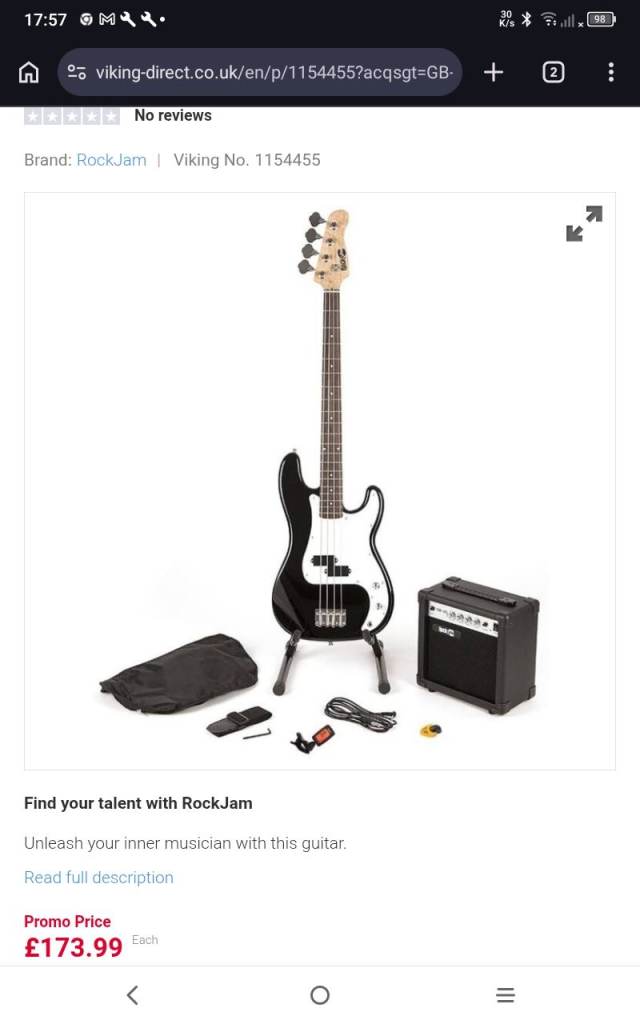Viewport: 640px width, 1024px height.
Task: Expand the product image to fullscreen
Action: pyautogui.click(x=584, y=224)
